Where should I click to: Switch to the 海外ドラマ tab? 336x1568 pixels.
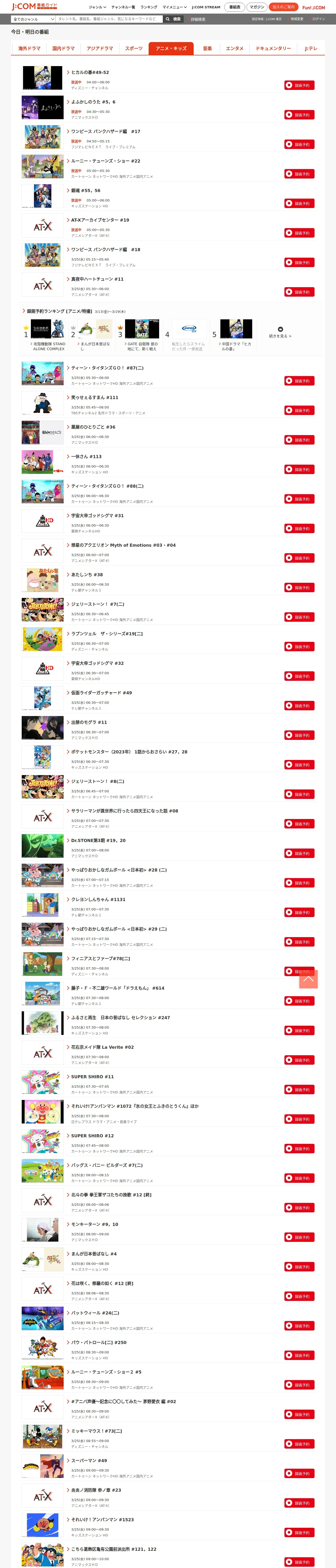pos(29,48)
